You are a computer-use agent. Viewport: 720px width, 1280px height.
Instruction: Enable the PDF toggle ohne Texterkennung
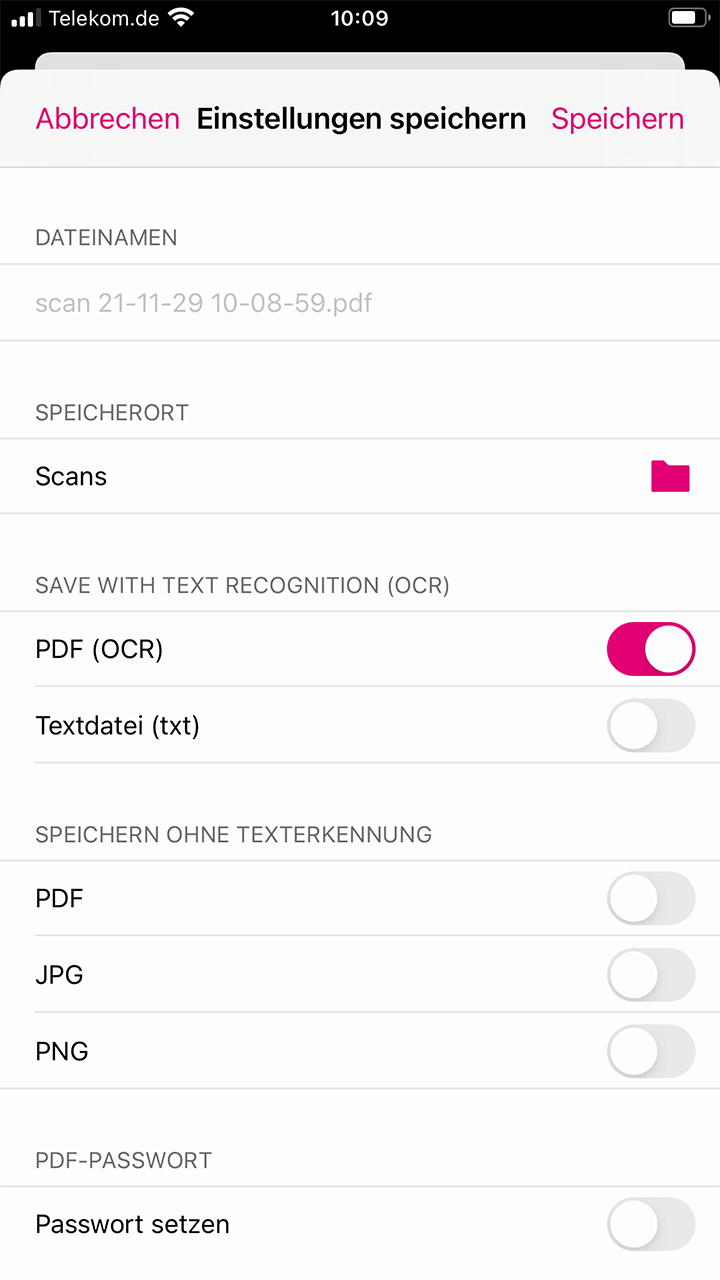(x=651, y=898)
